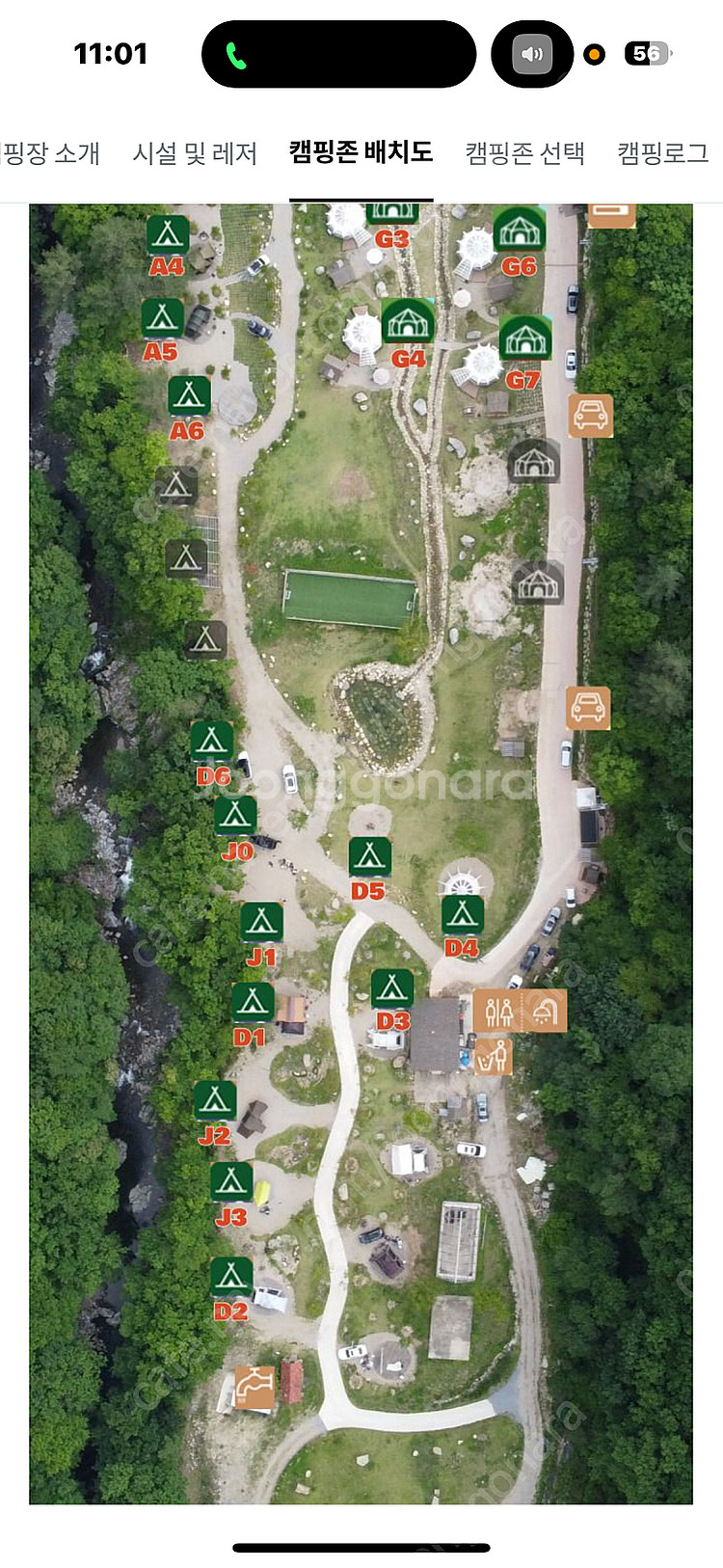723x1568 pixels.
Task: Open the 시설 및 레저 tab
Action: [195, 153]
